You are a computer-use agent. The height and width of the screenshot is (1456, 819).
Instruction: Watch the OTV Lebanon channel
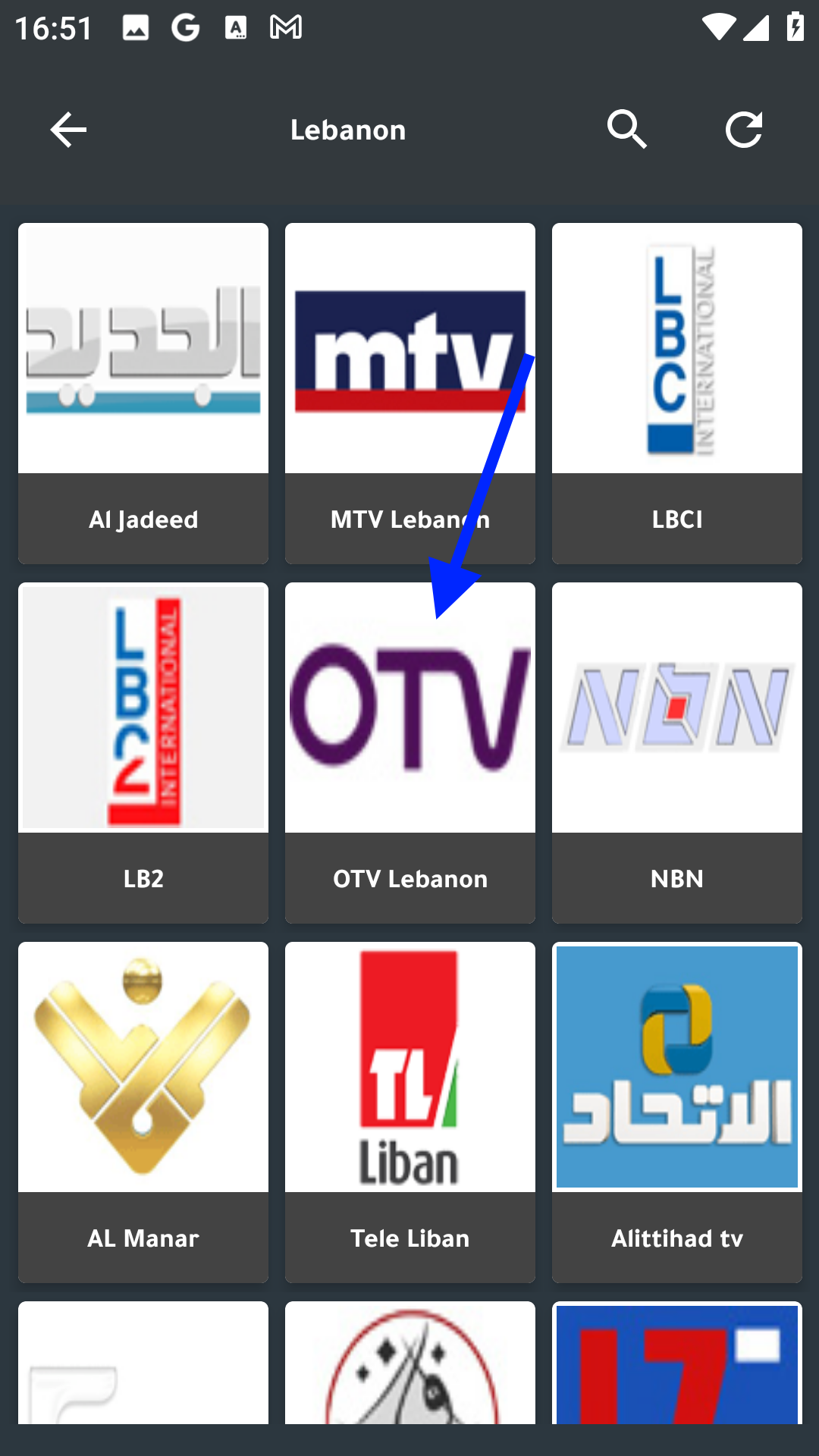click(410, 752)
